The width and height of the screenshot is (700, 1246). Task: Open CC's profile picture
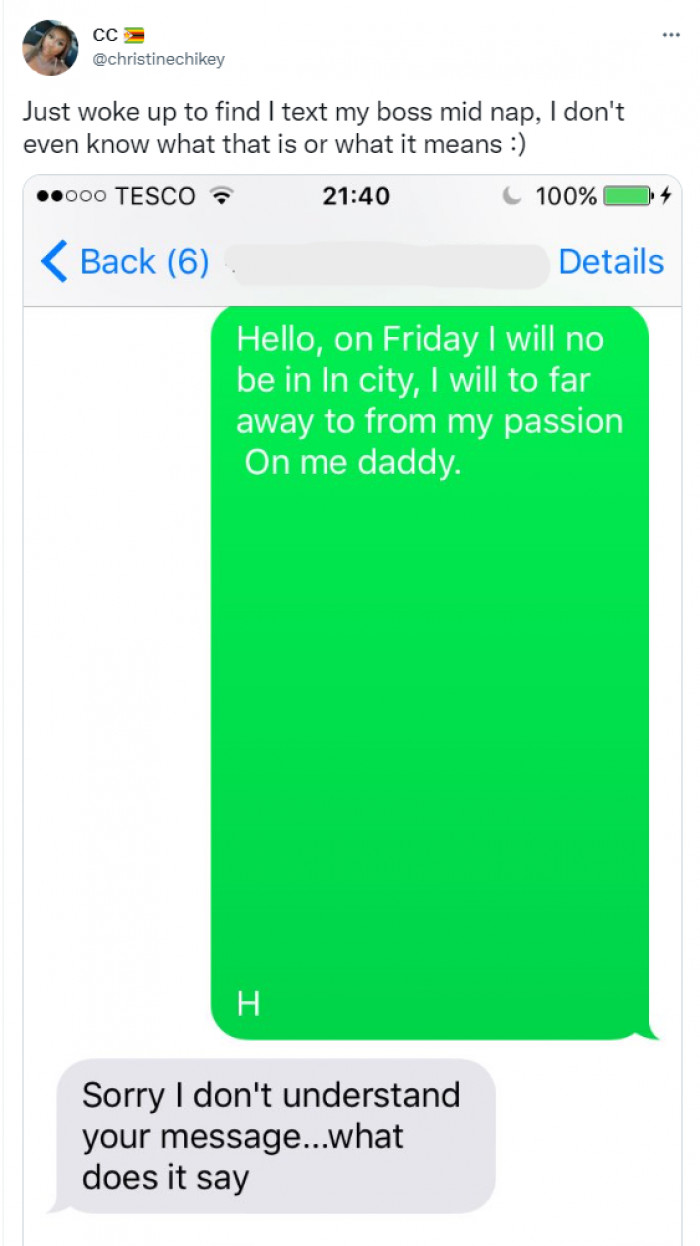click(50, 48)
